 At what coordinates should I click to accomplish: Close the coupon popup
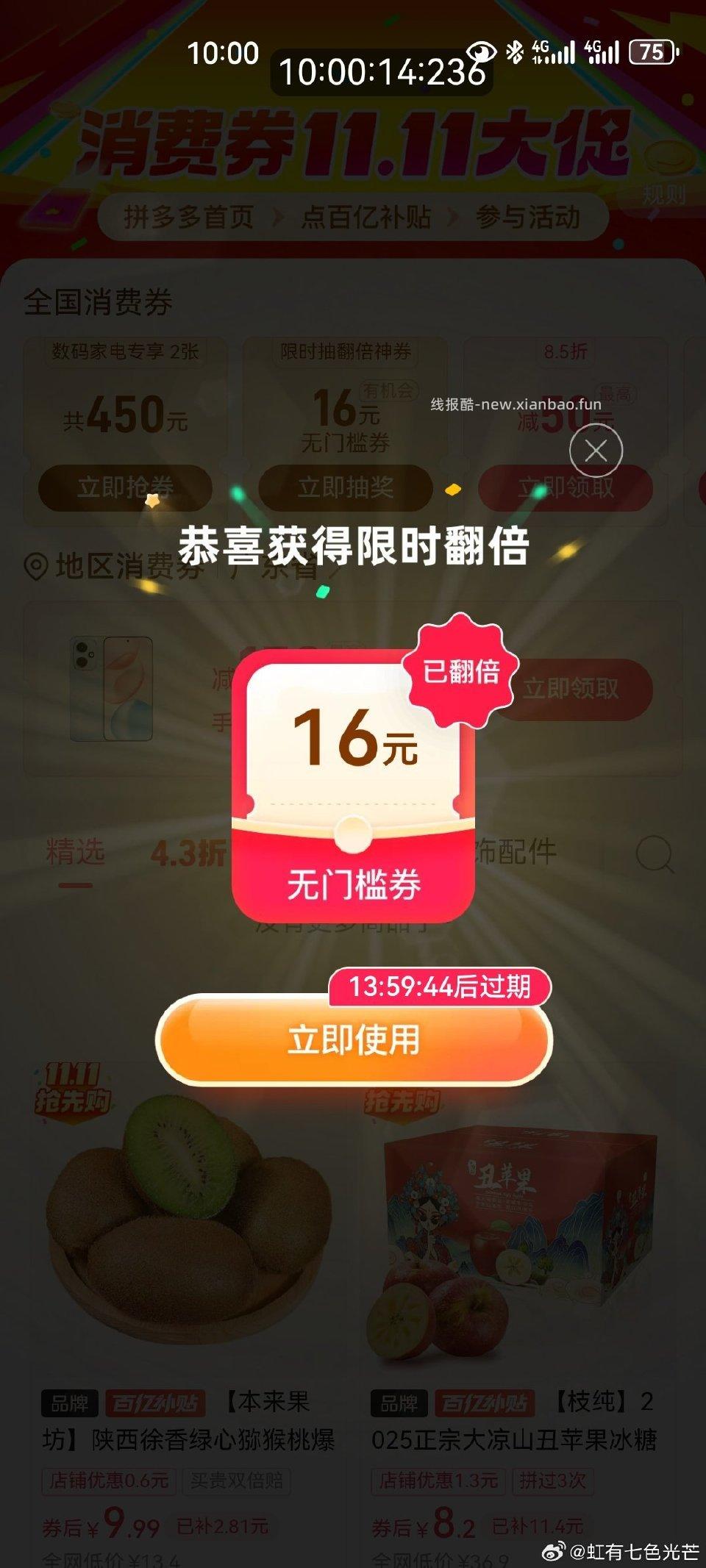tap(596, 451)
